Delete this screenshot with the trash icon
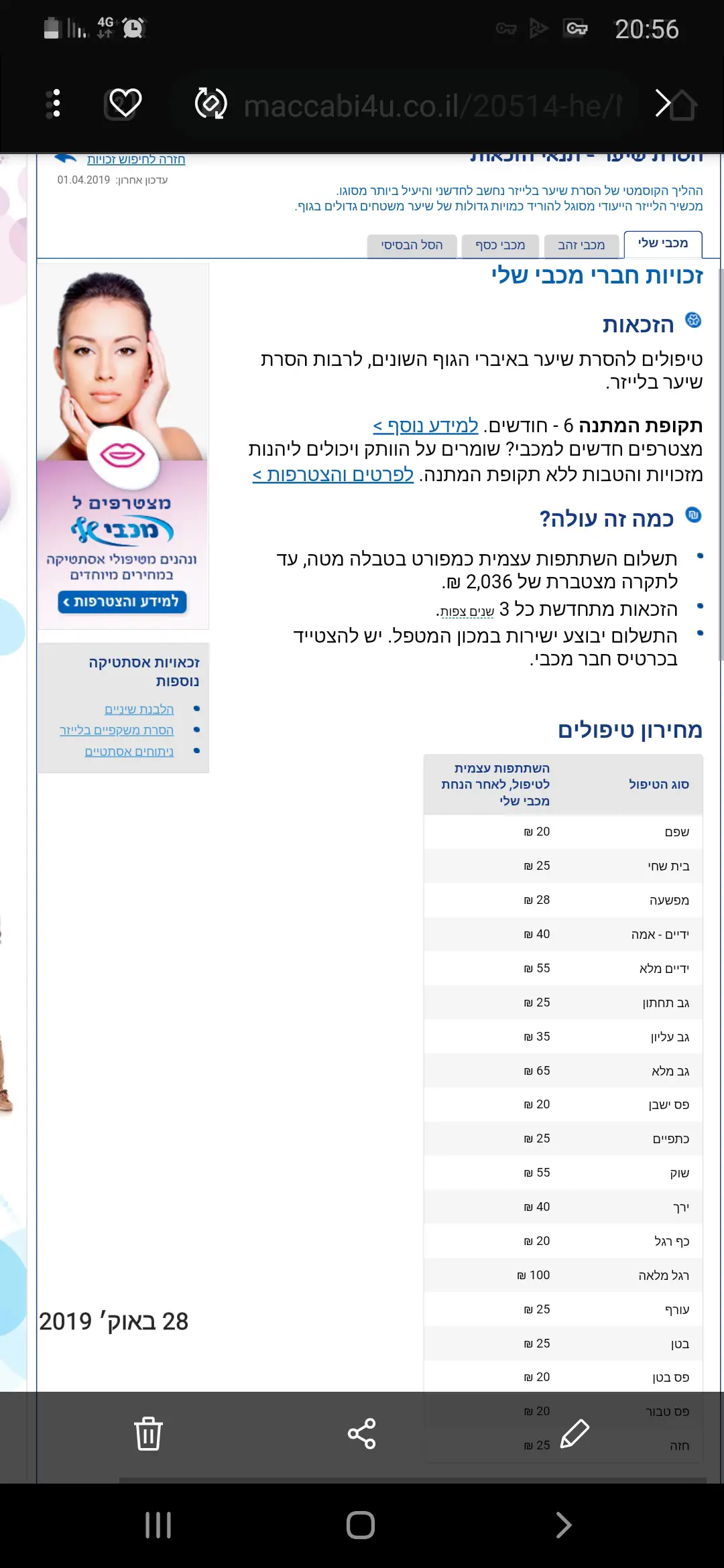This screenshot has width=724, height=1568. [148, 1434]
